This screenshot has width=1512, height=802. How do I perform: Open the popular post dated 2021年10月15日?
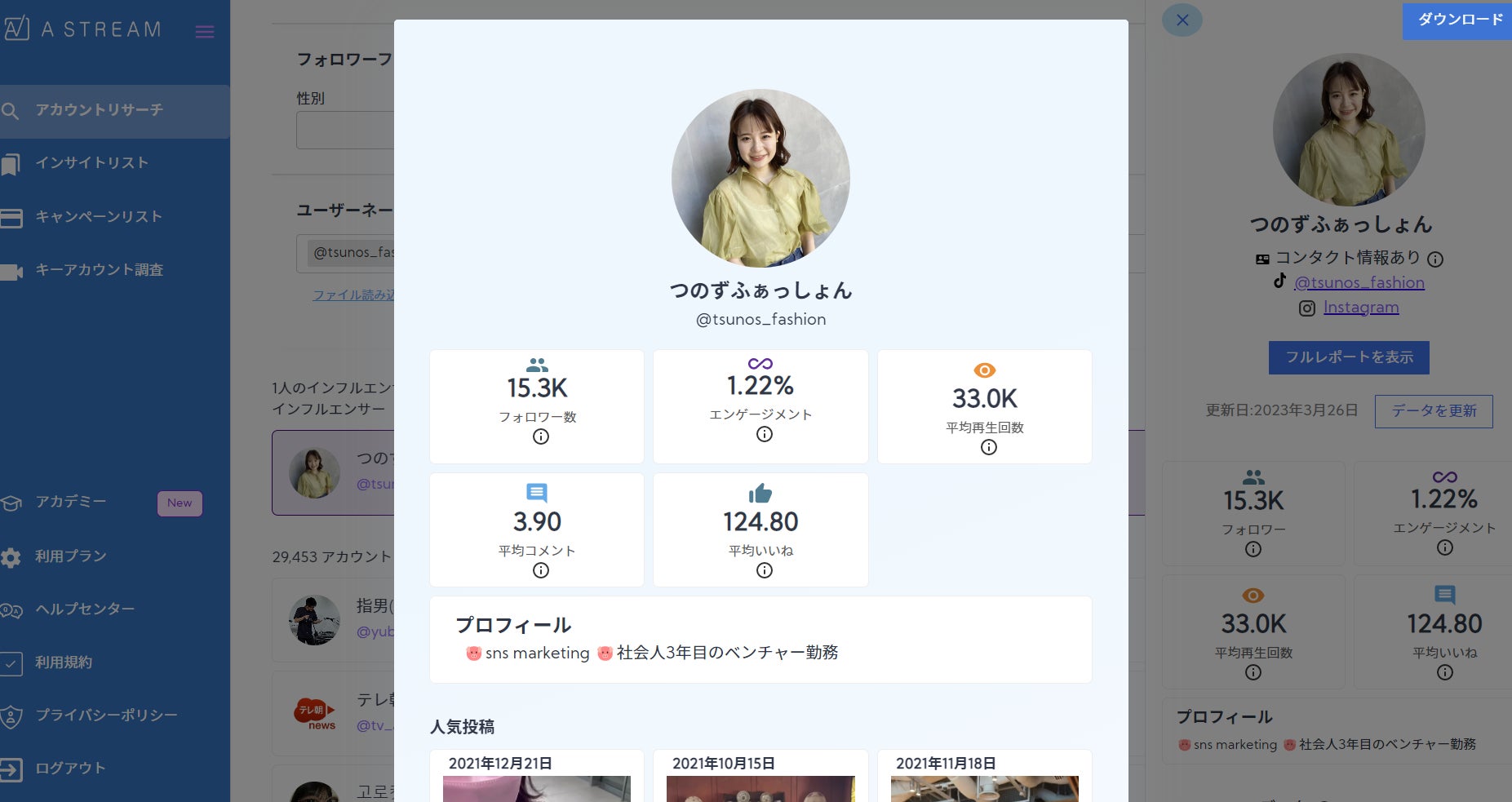pyautogui.click(x=760, y=776)
